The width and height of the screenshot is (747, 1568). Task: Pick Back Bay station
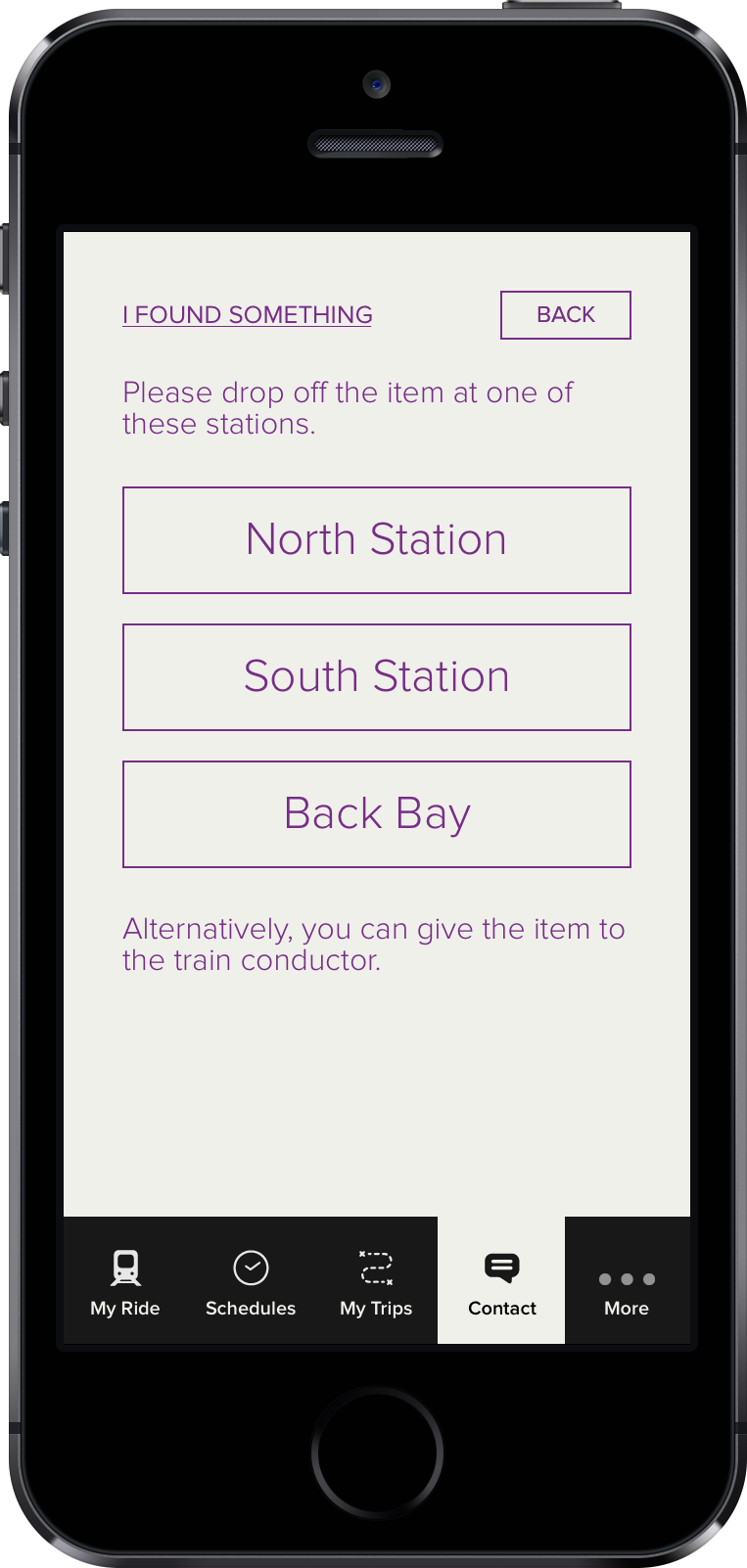[x=377, y=814]
